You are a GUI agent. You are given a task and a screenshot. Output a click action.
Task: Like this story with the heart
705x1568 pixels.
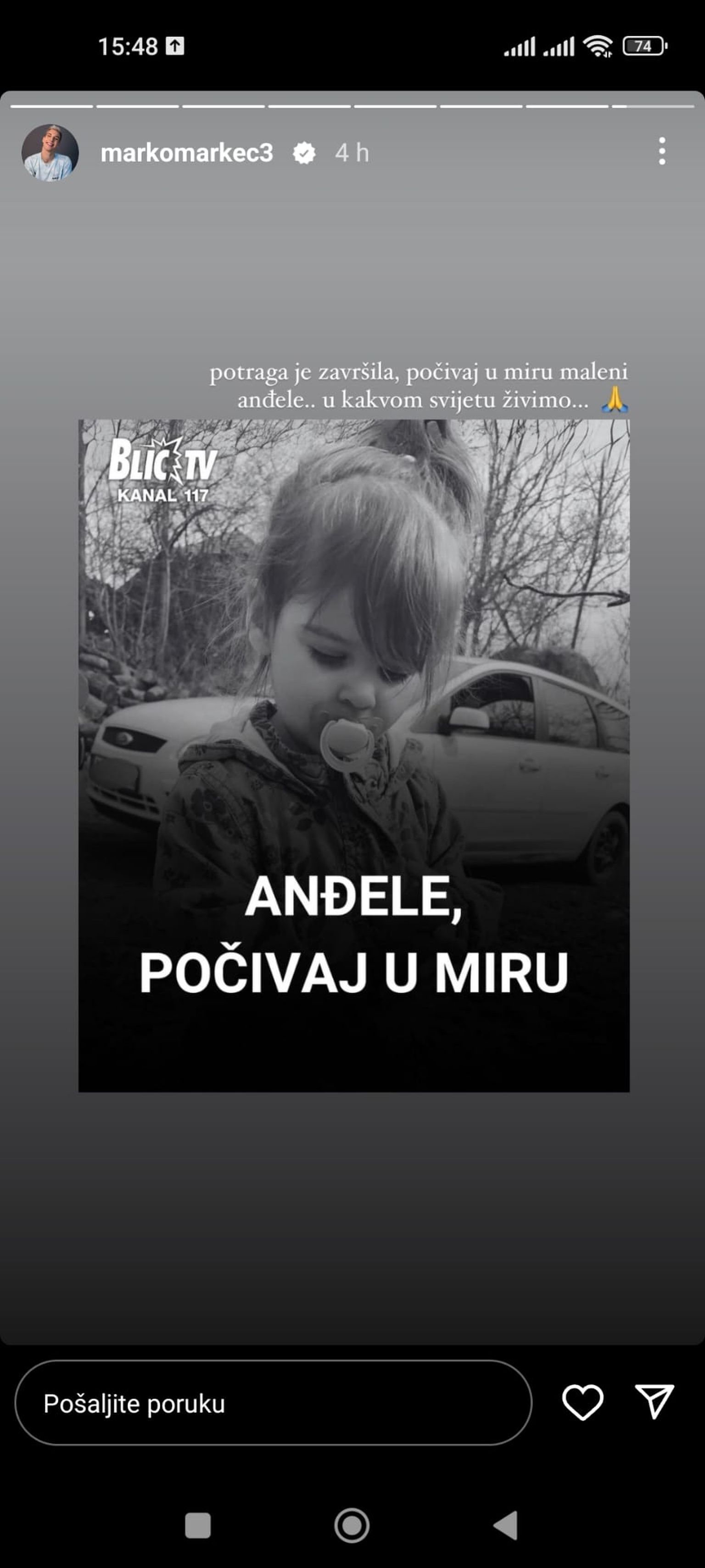click(582, 1402)
